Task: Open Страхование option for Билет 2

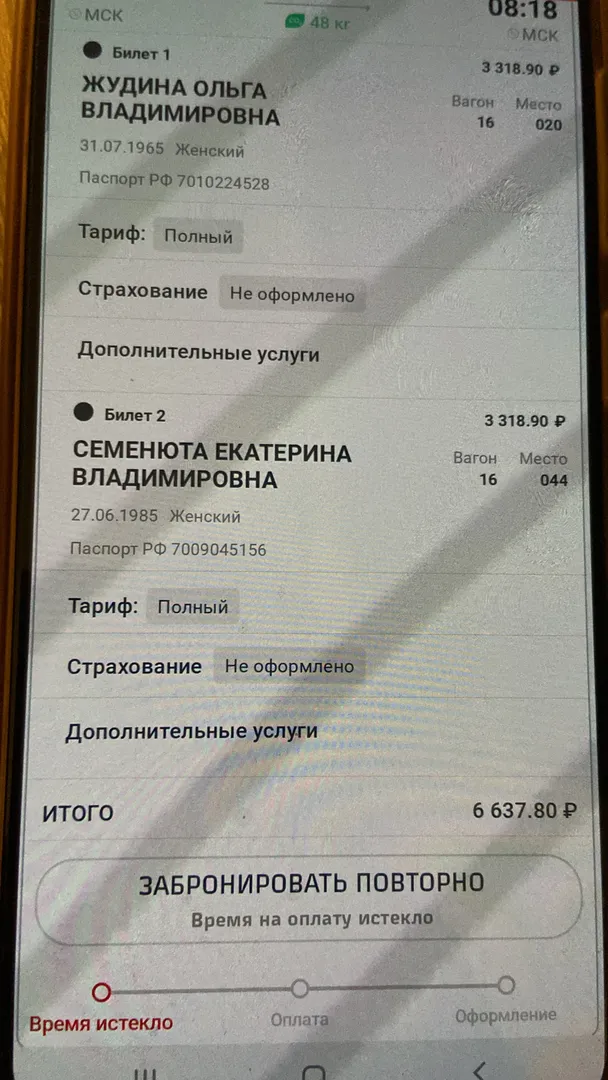Action: pyautogui.click(x=289, y=666)
